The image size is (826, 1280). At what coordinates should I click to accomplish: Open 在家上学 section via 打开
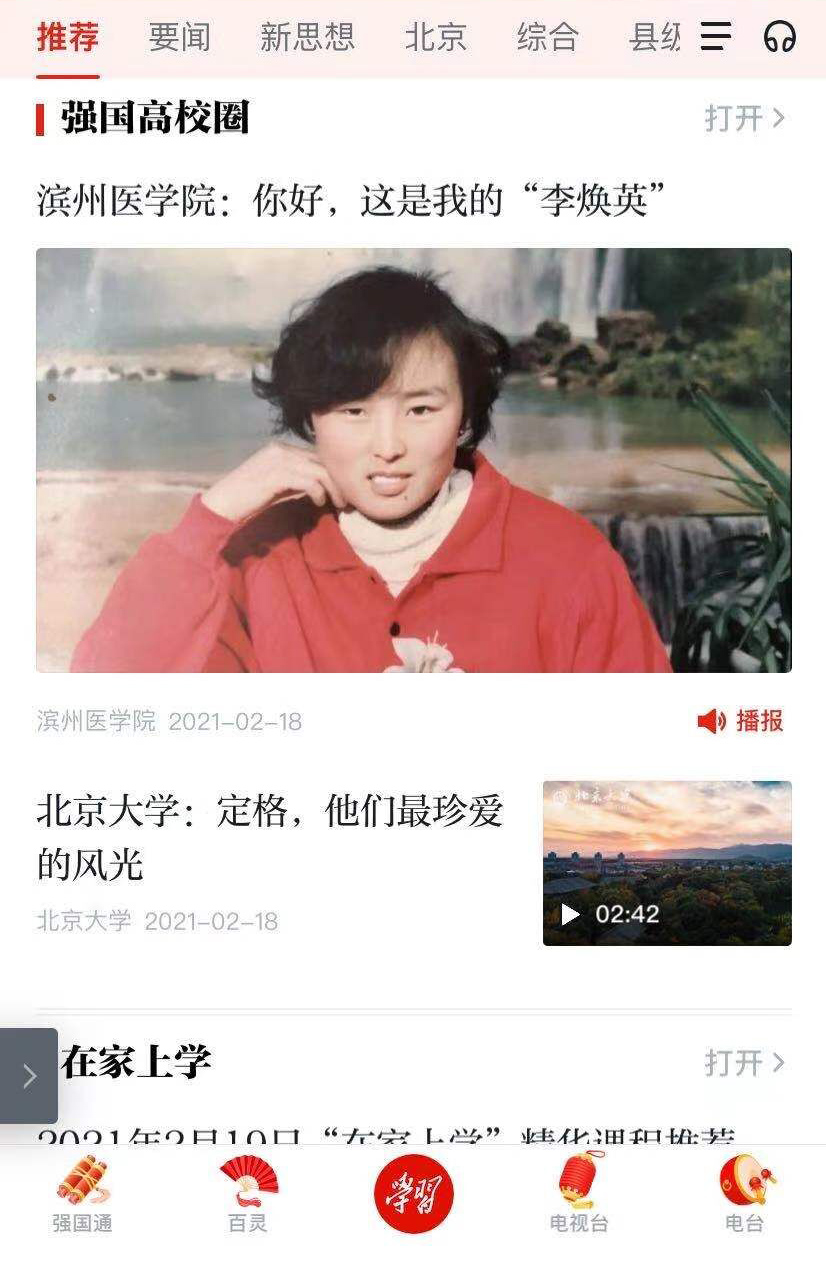[x=745, y=1062]
